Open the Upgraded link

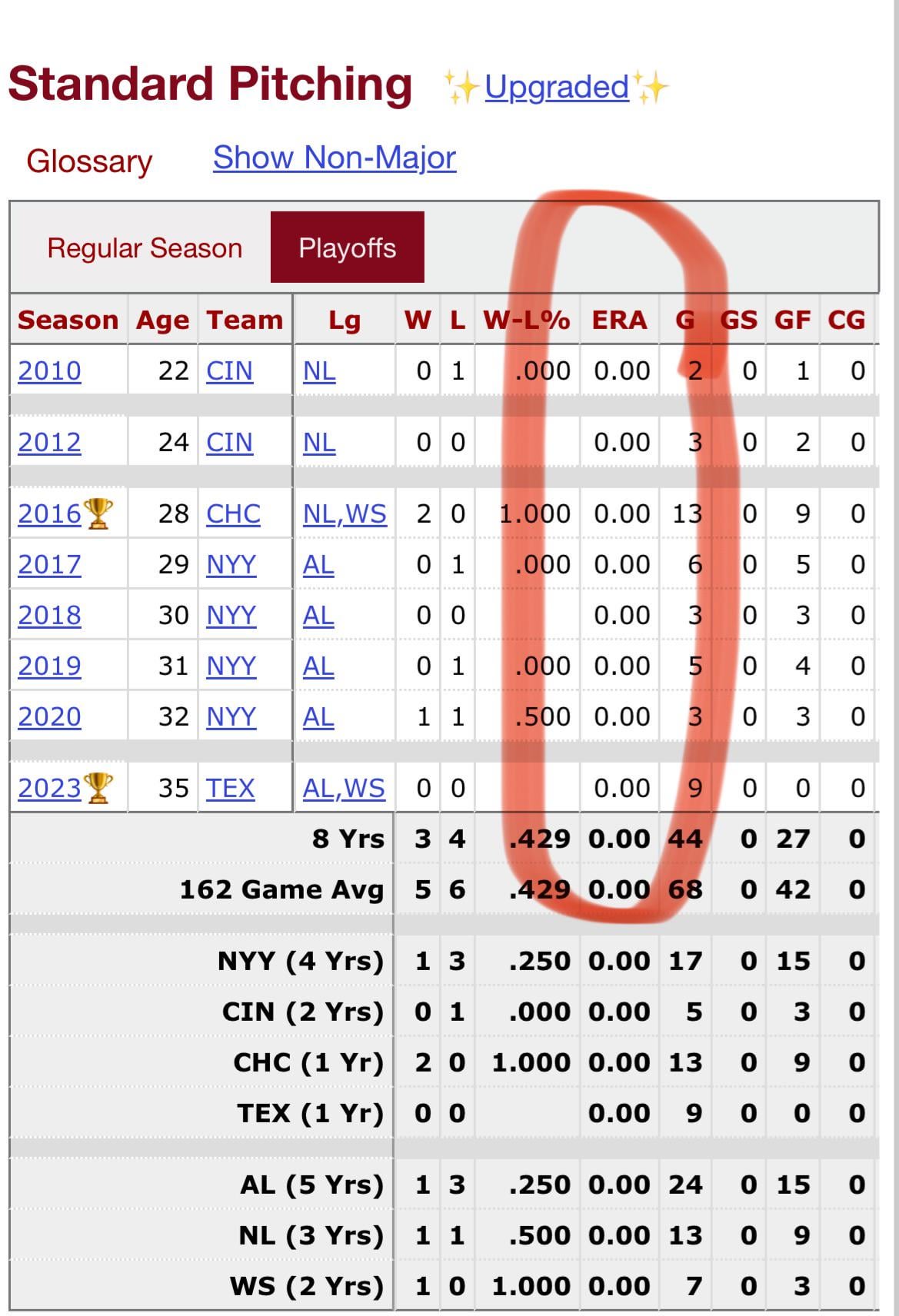[x=556, y=87]
